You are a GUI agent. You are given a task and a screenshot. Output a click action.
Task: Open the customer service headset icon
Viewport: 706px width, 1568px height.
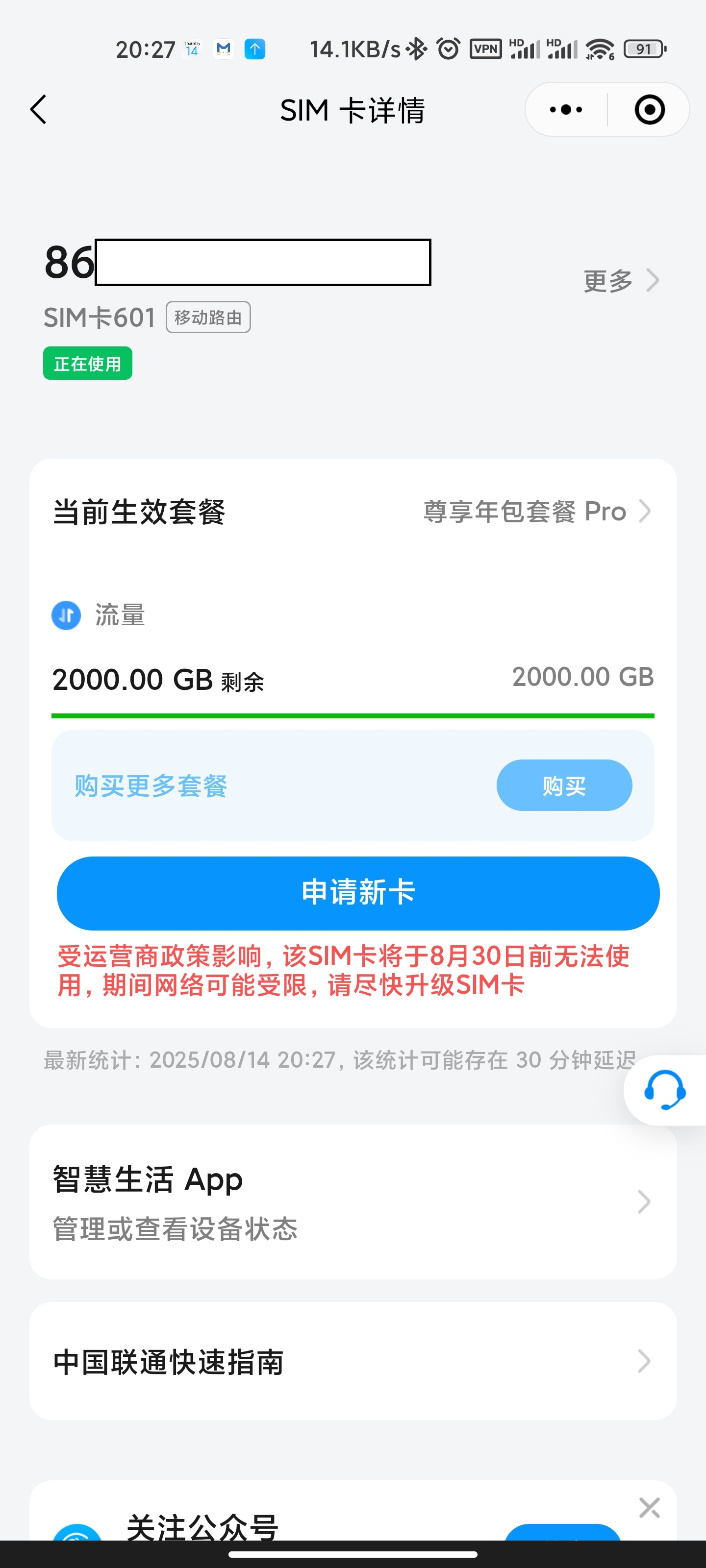click(x=665, y=1090)
